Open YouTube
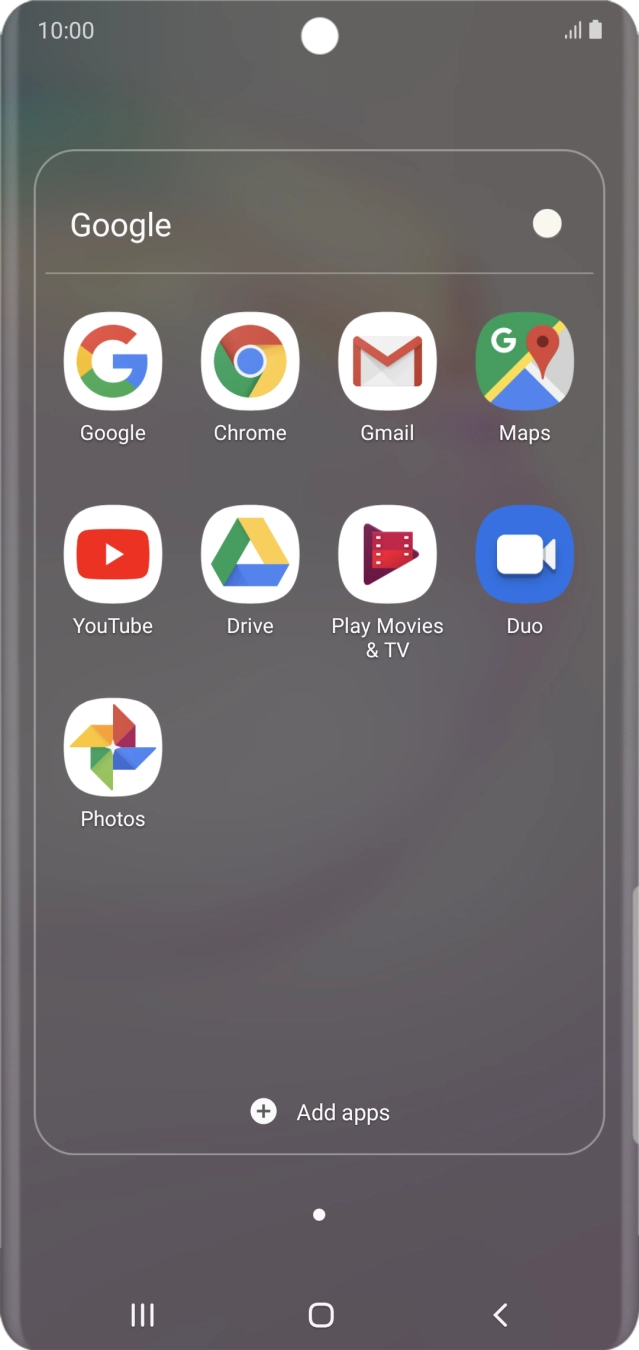Viewport: 639px width, 1350px height. coord(113,555)
